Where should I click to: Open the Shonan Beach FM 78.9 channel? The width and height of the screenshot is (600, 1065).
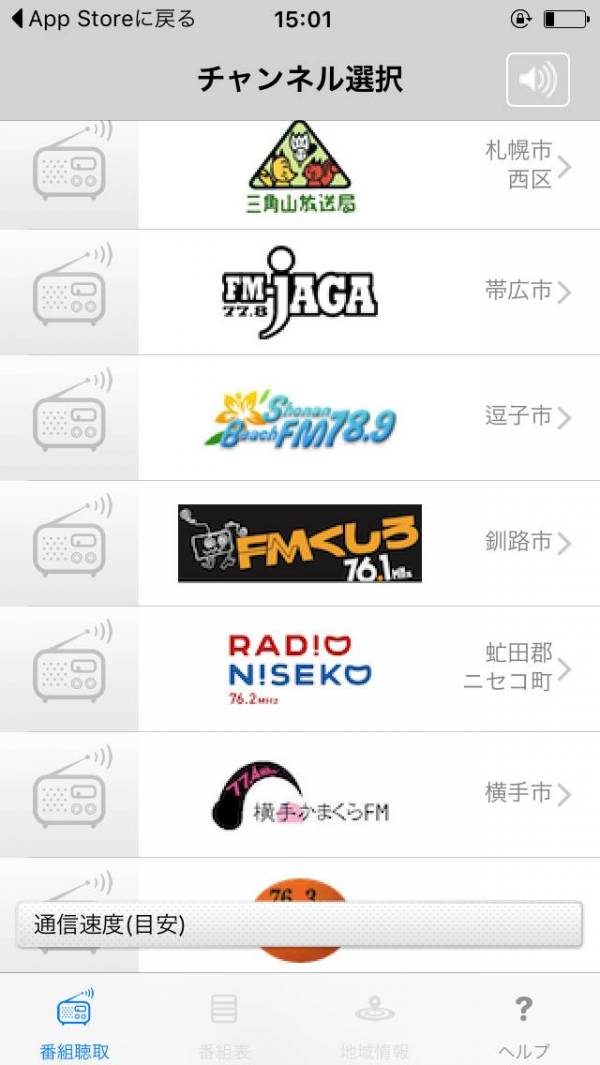300,417
